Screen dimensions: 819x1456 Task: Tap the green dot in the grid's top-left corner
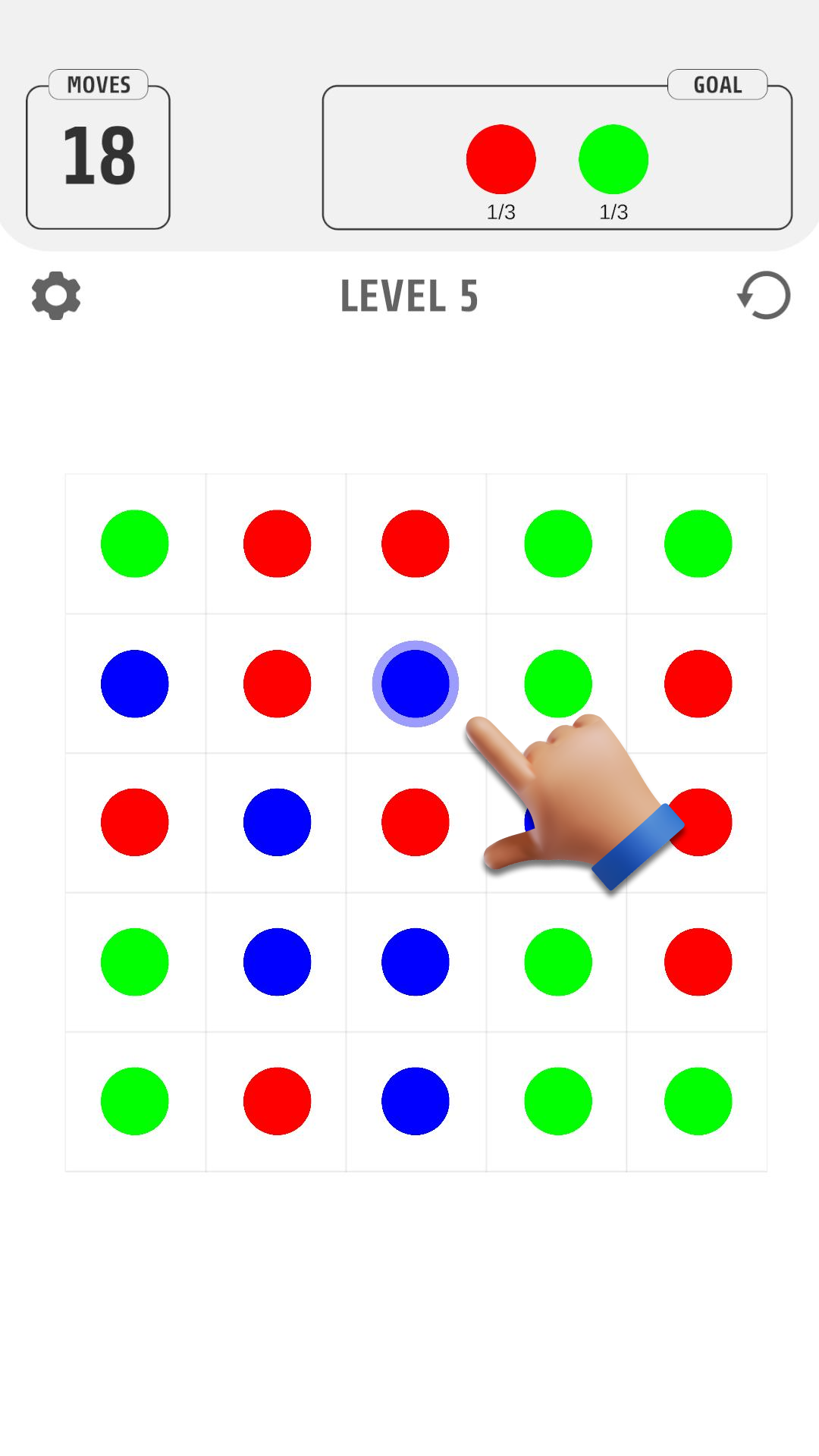pos(135,544)
